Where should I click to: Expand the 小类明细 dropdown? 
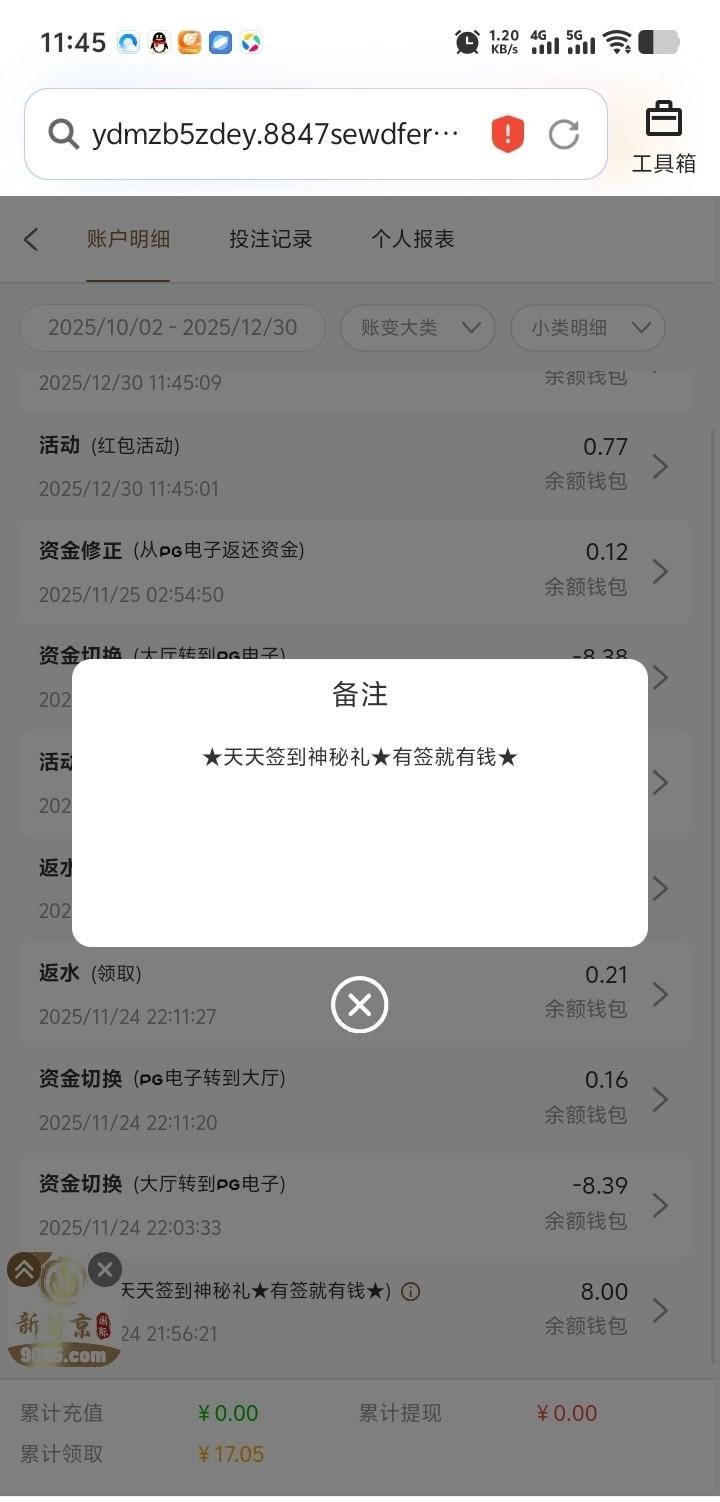(587, 327)
